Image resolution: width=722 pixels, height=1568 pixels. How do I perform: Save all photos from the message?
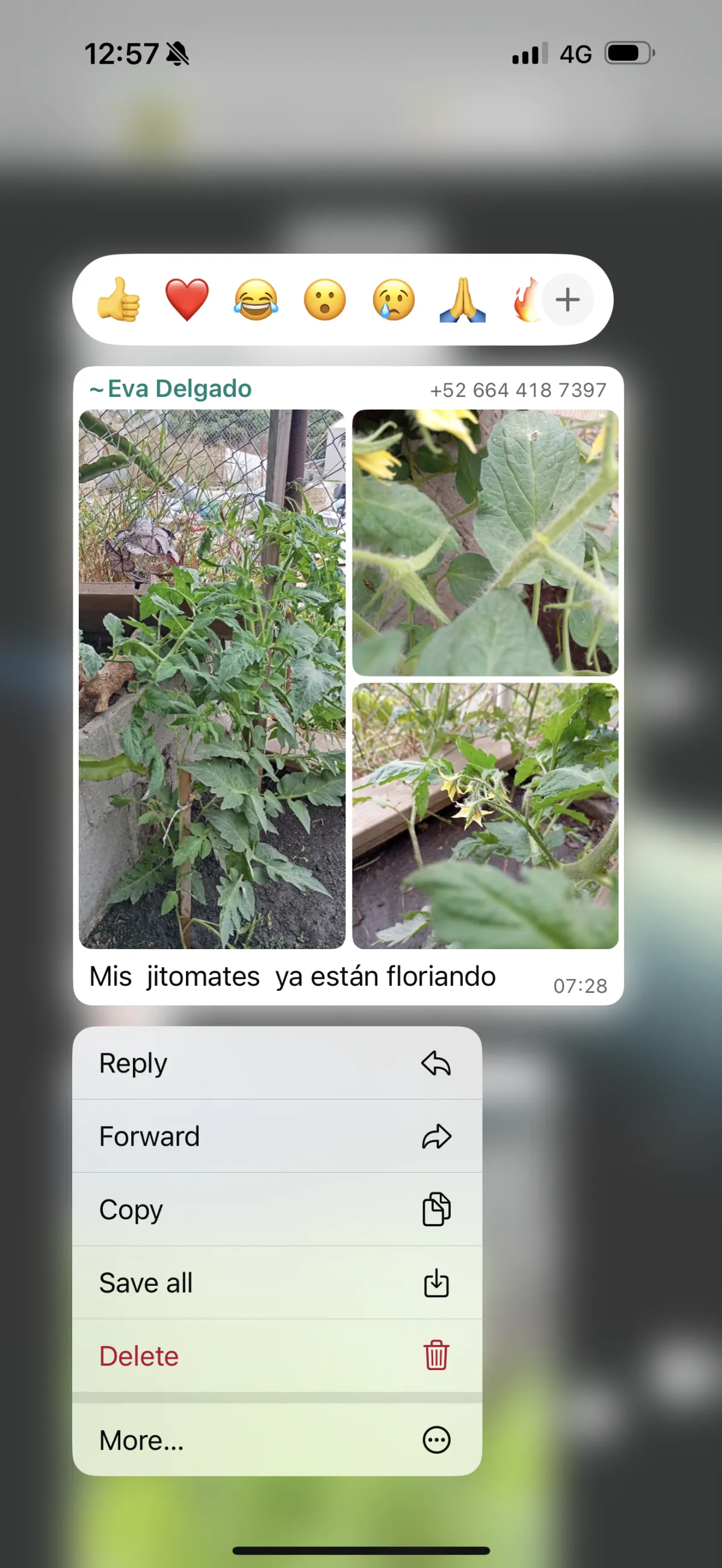click(x=277, y=1282)
